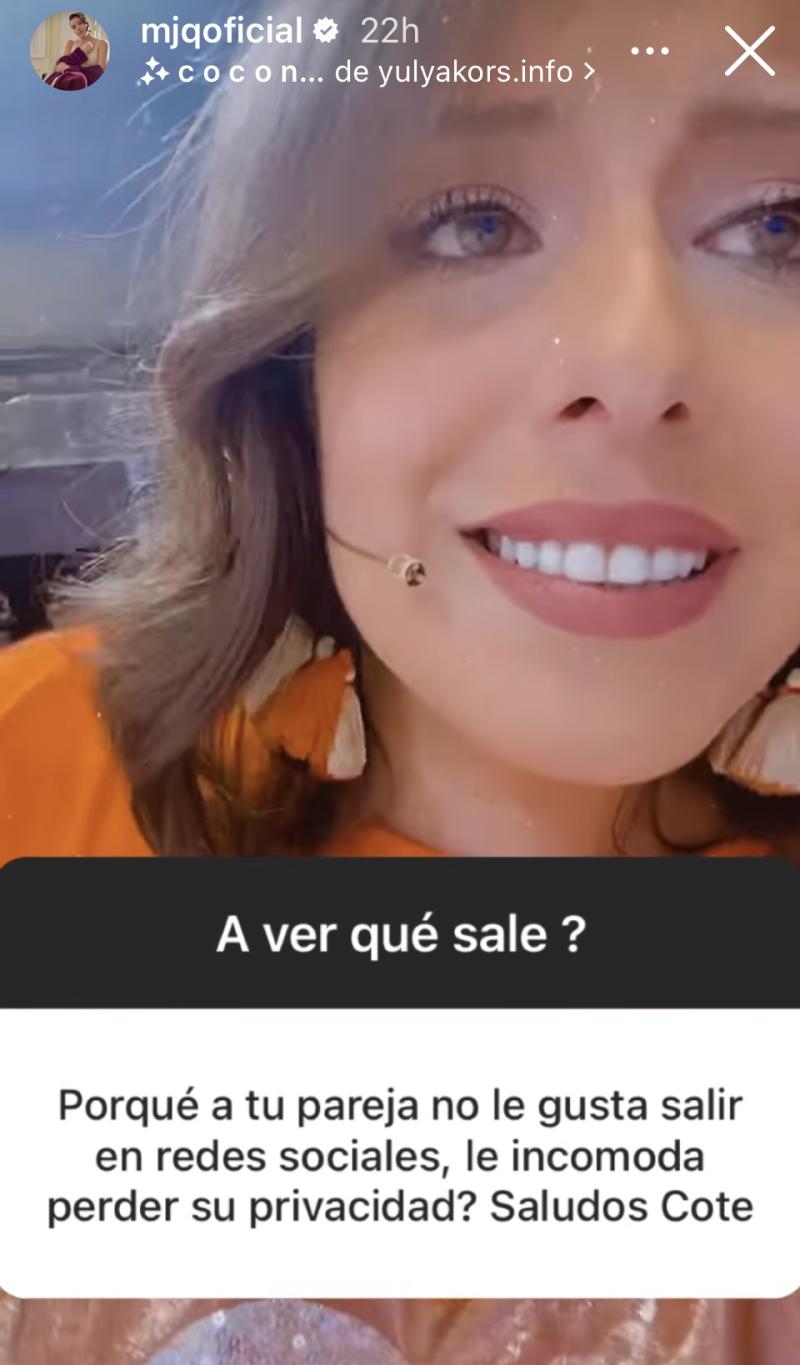The height and width of the screenshot is (1365, 800).
Task: Select the reply sticker mentioning 'Saludos Cote'
Action: 399,1152
